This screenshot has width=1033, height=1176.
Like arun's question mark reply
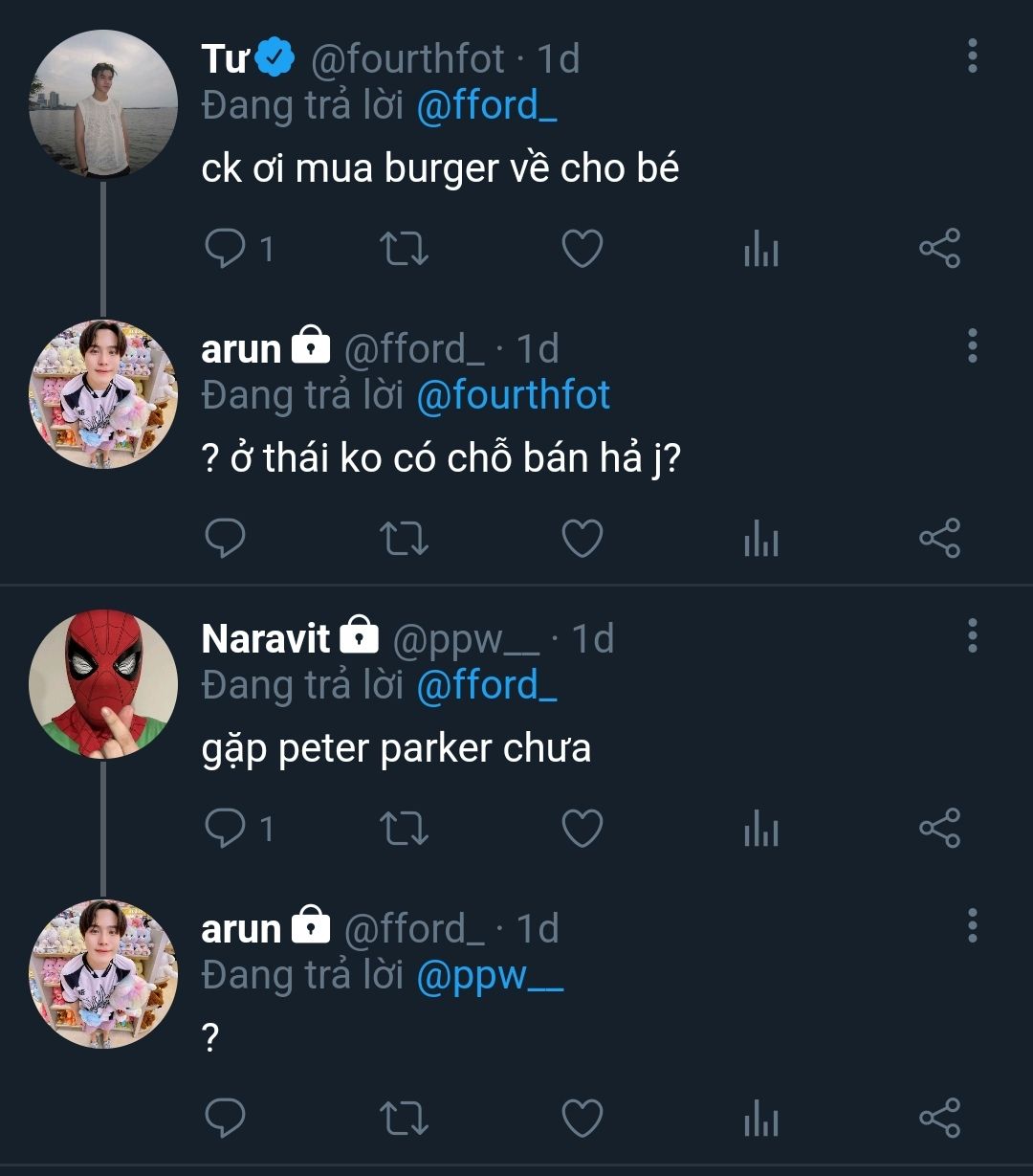click(582, 1118)
